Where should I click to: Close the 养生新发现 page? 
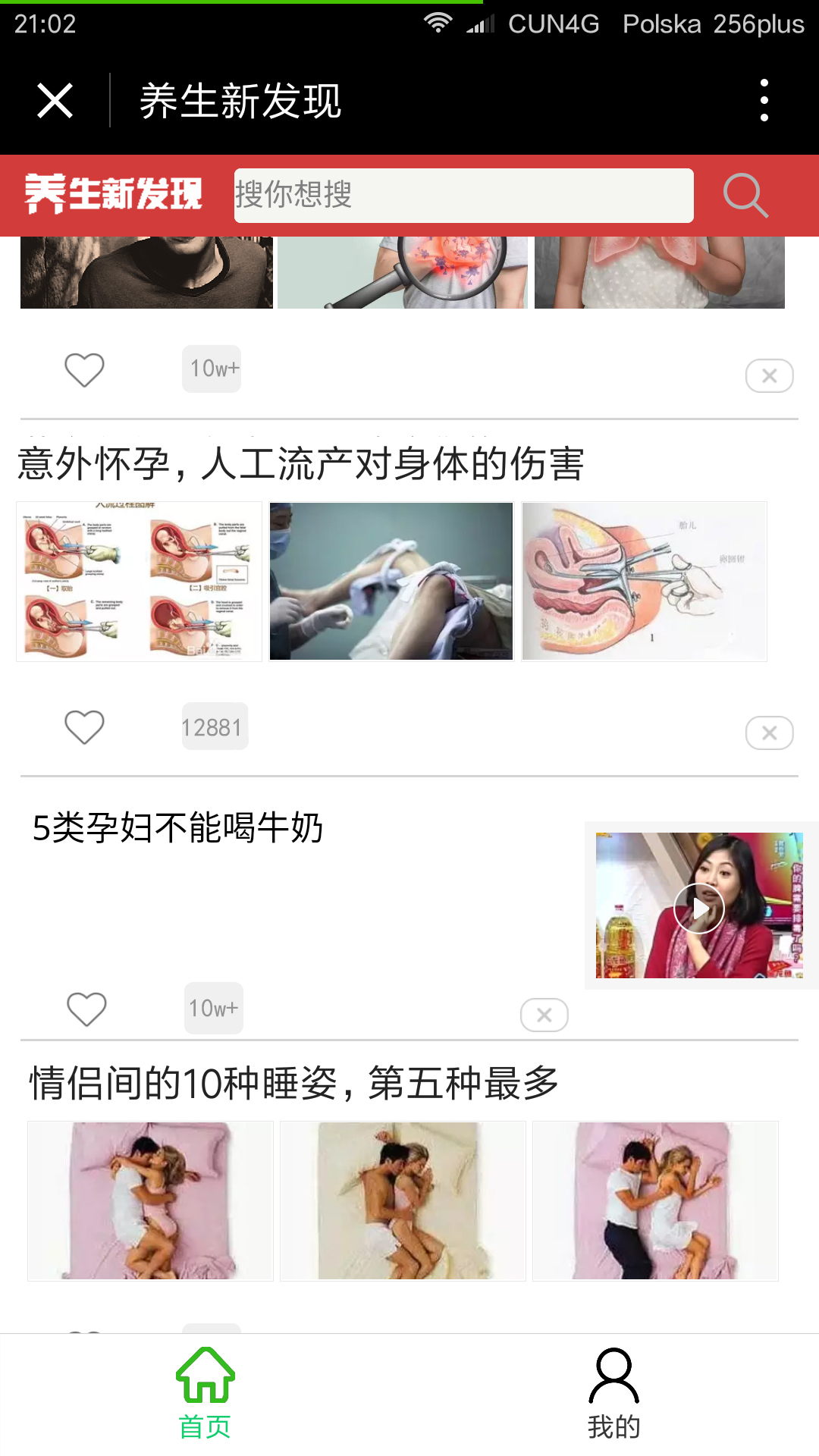(55, 101)
